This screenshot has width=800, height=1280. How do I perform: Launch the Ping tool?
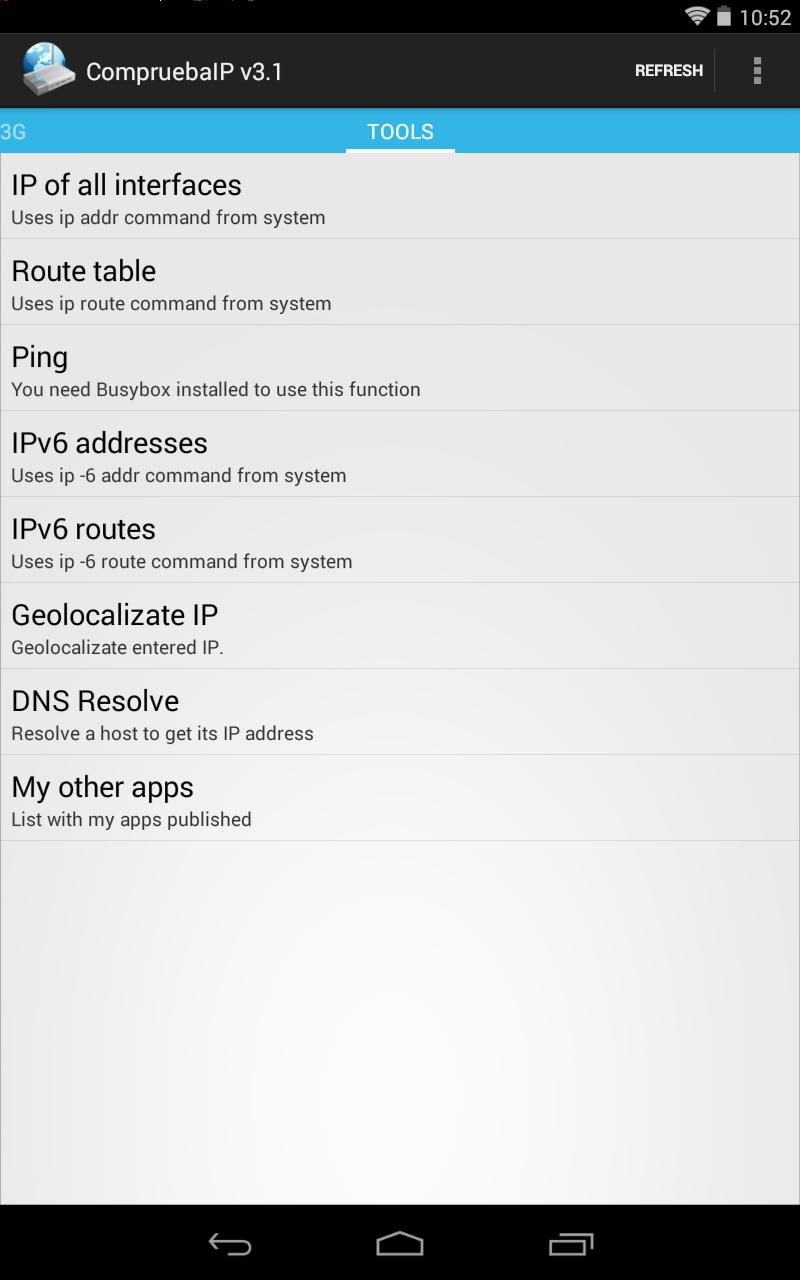click(x=400, y=369)
